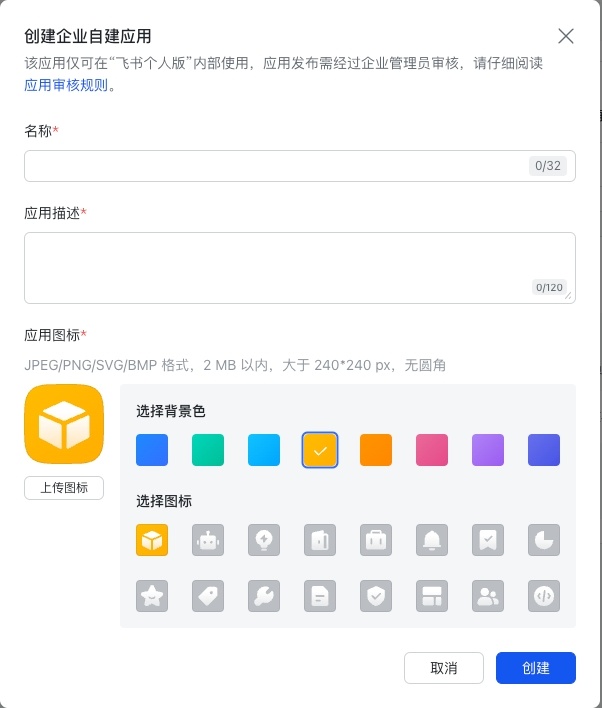Choose the light bulb icon

[264, 540]
